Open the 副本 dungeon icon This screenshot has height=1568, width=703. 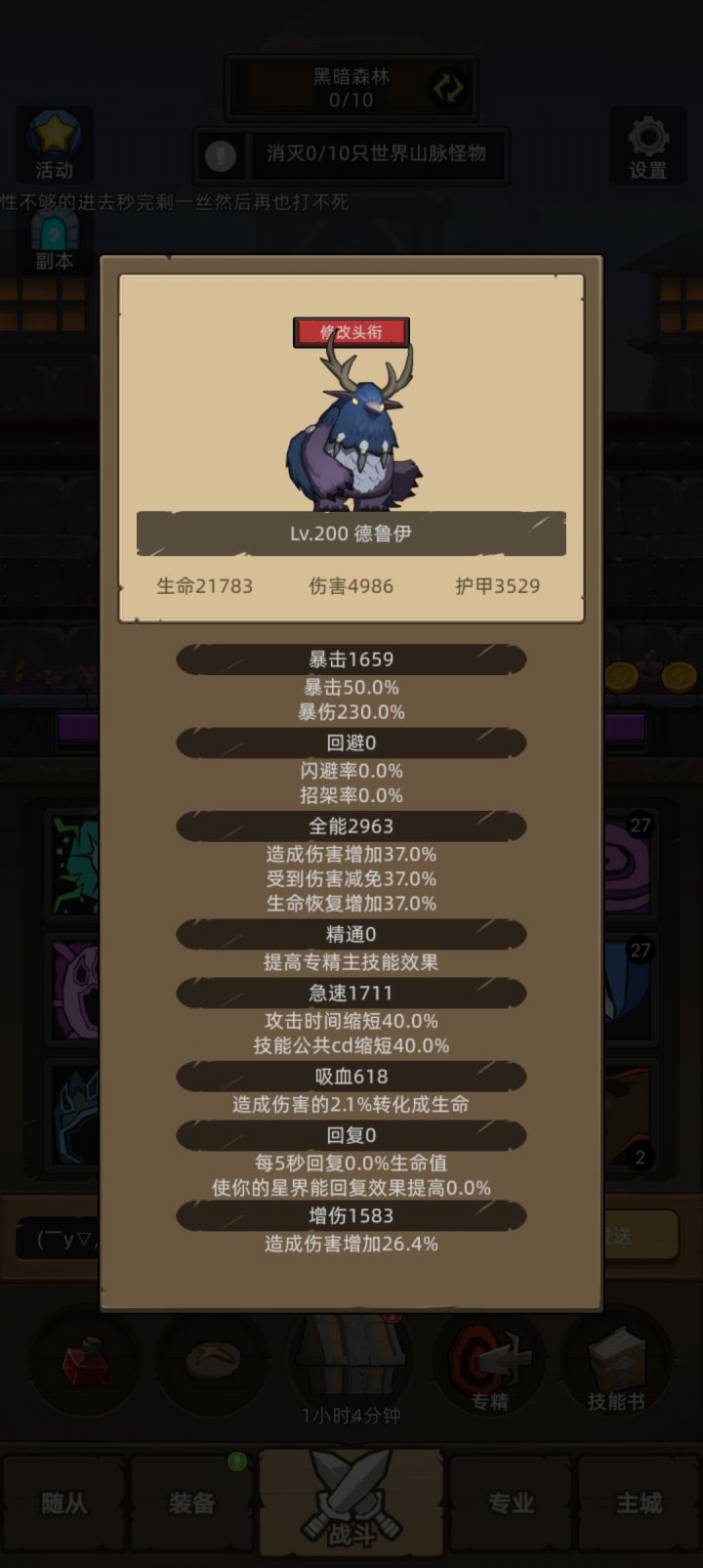[54, 237]
